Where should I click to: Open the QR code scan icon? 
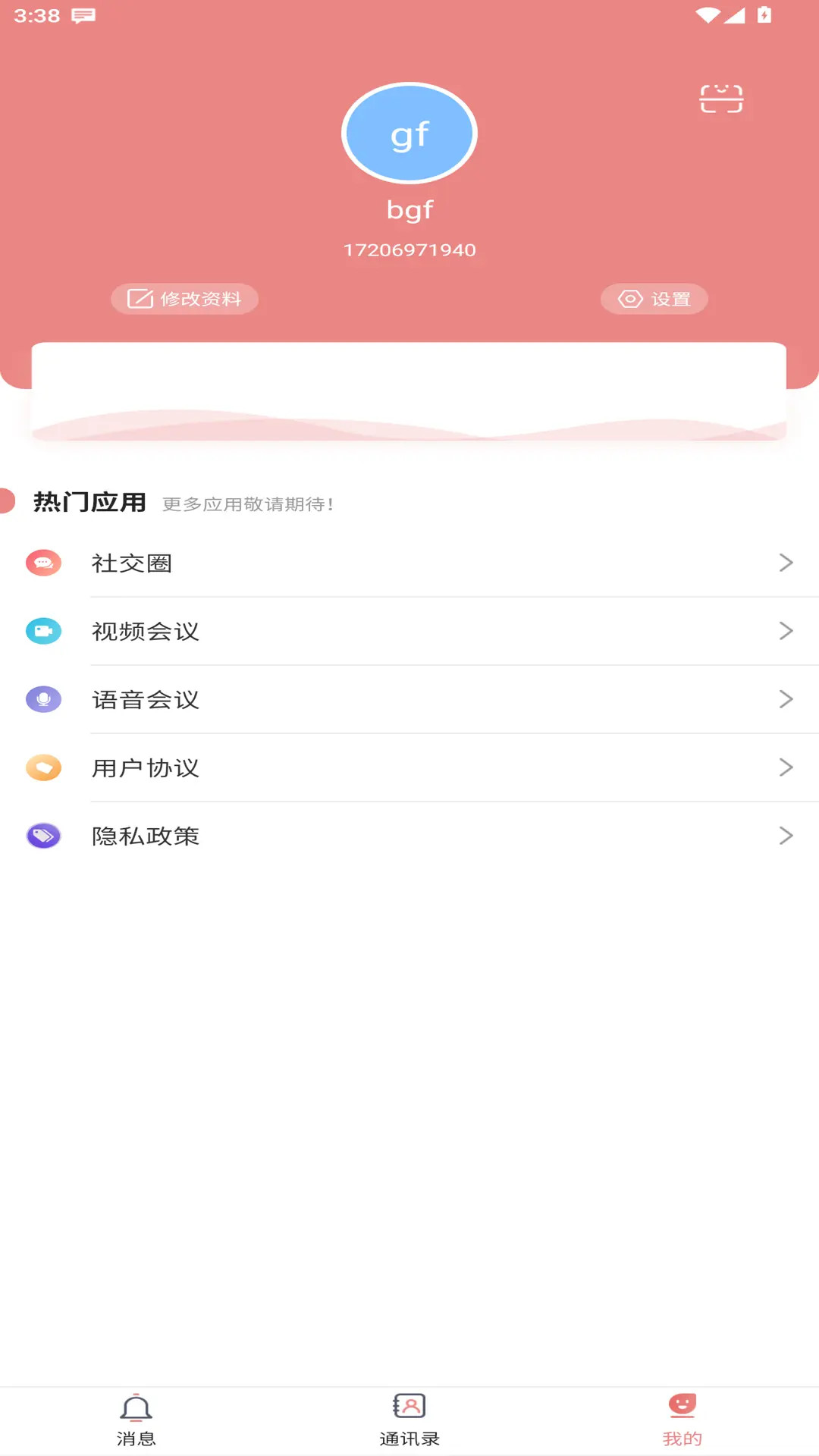pos(722,99)
